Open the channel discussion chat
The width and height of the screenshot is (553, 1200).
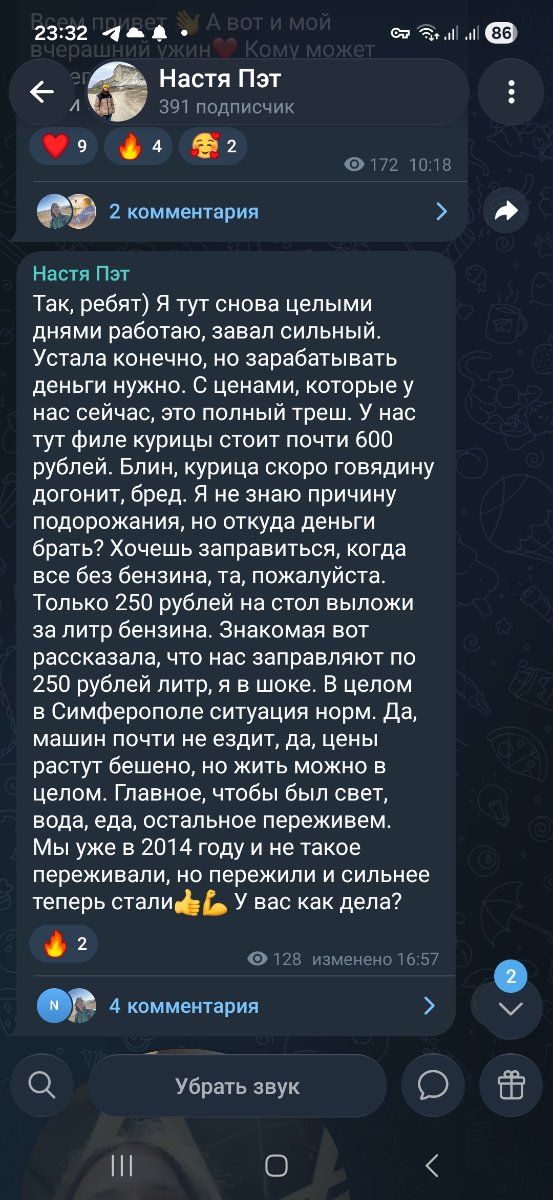click(432, 1085)
